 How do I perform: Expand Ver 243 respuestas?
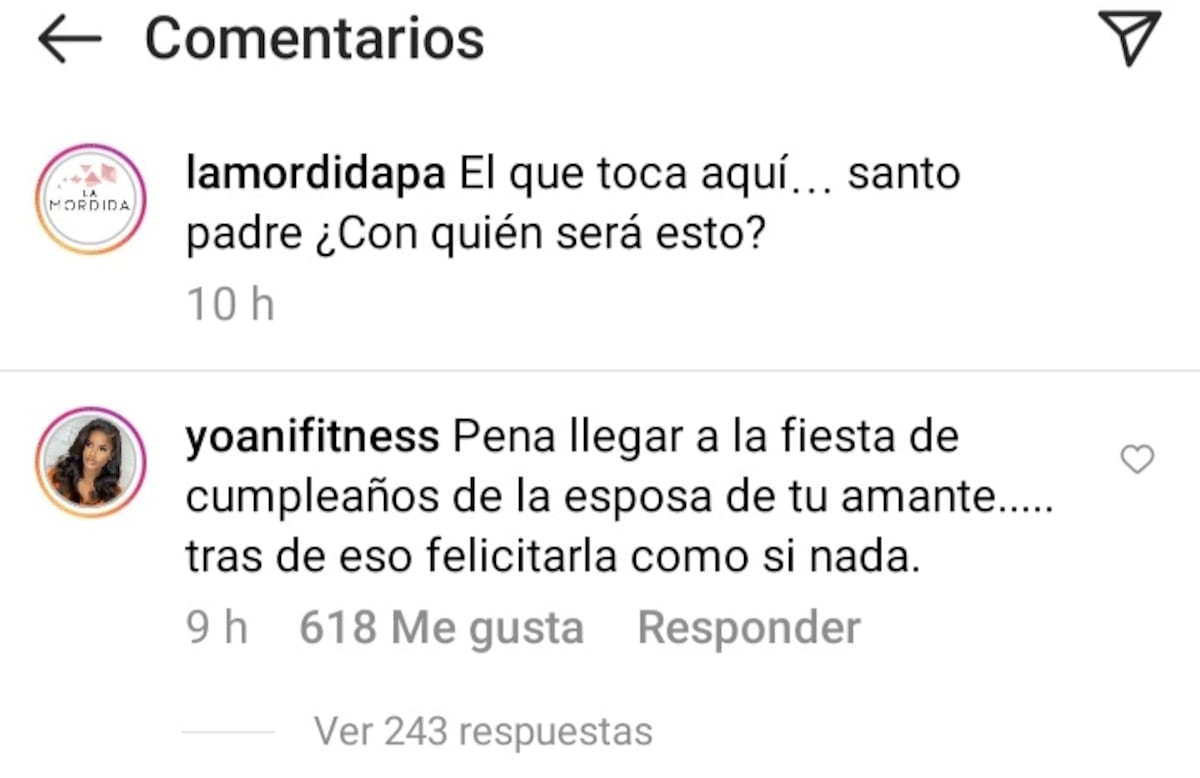pos(483,731)
